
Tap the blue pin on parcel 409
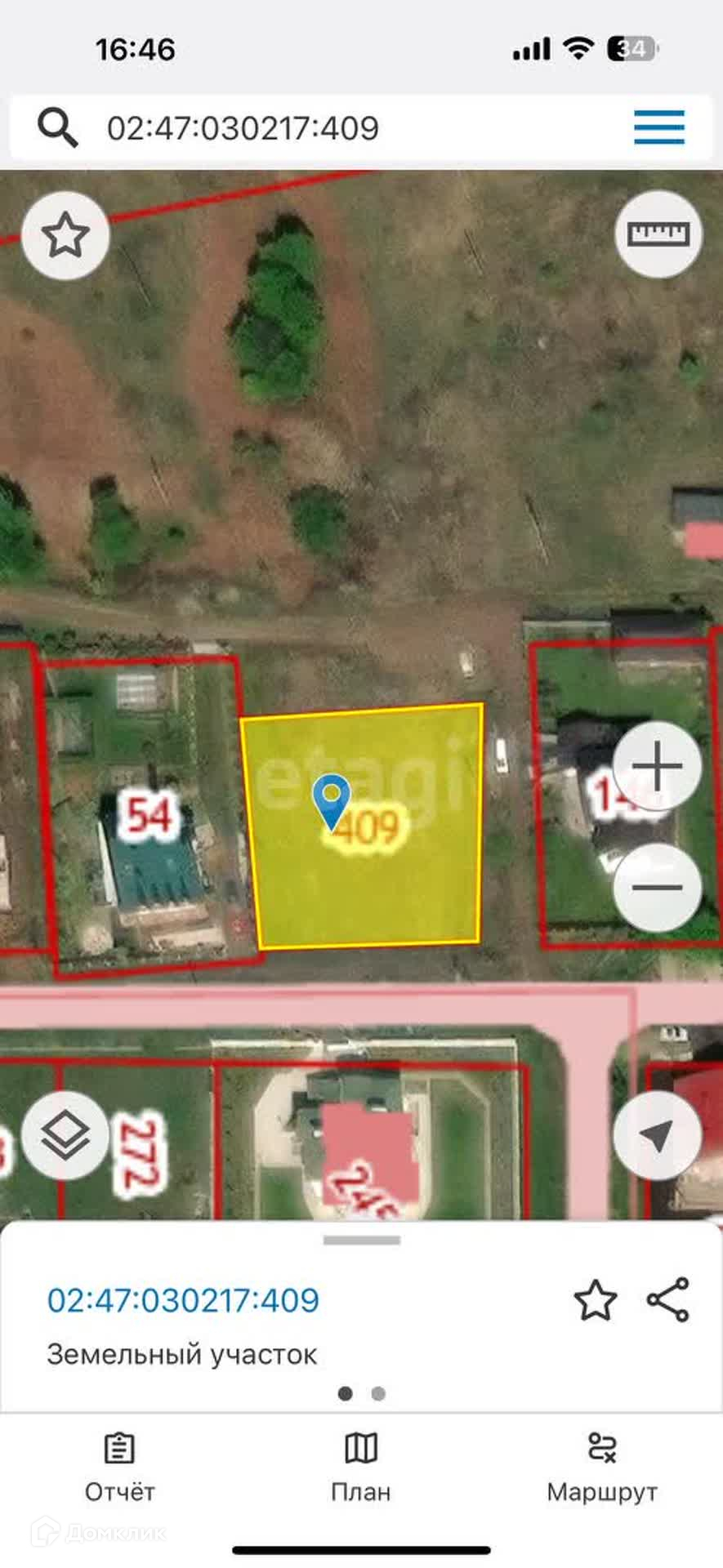(x=331, y=800)
